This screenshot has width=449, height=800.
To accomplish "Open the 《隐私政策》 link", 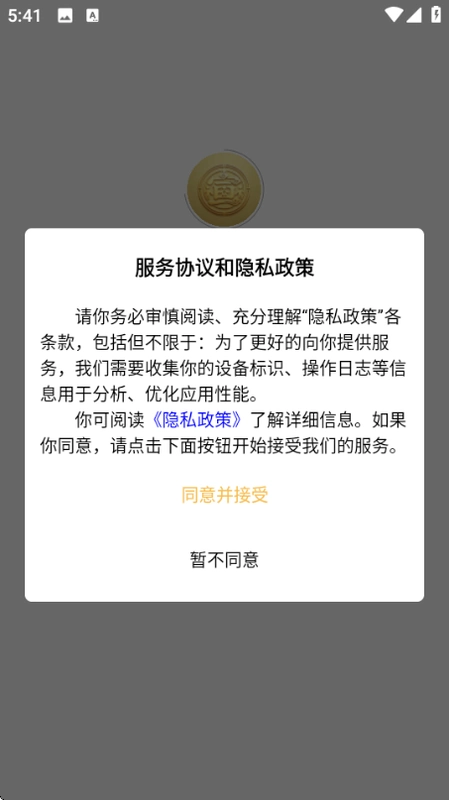I will [197, 420].
